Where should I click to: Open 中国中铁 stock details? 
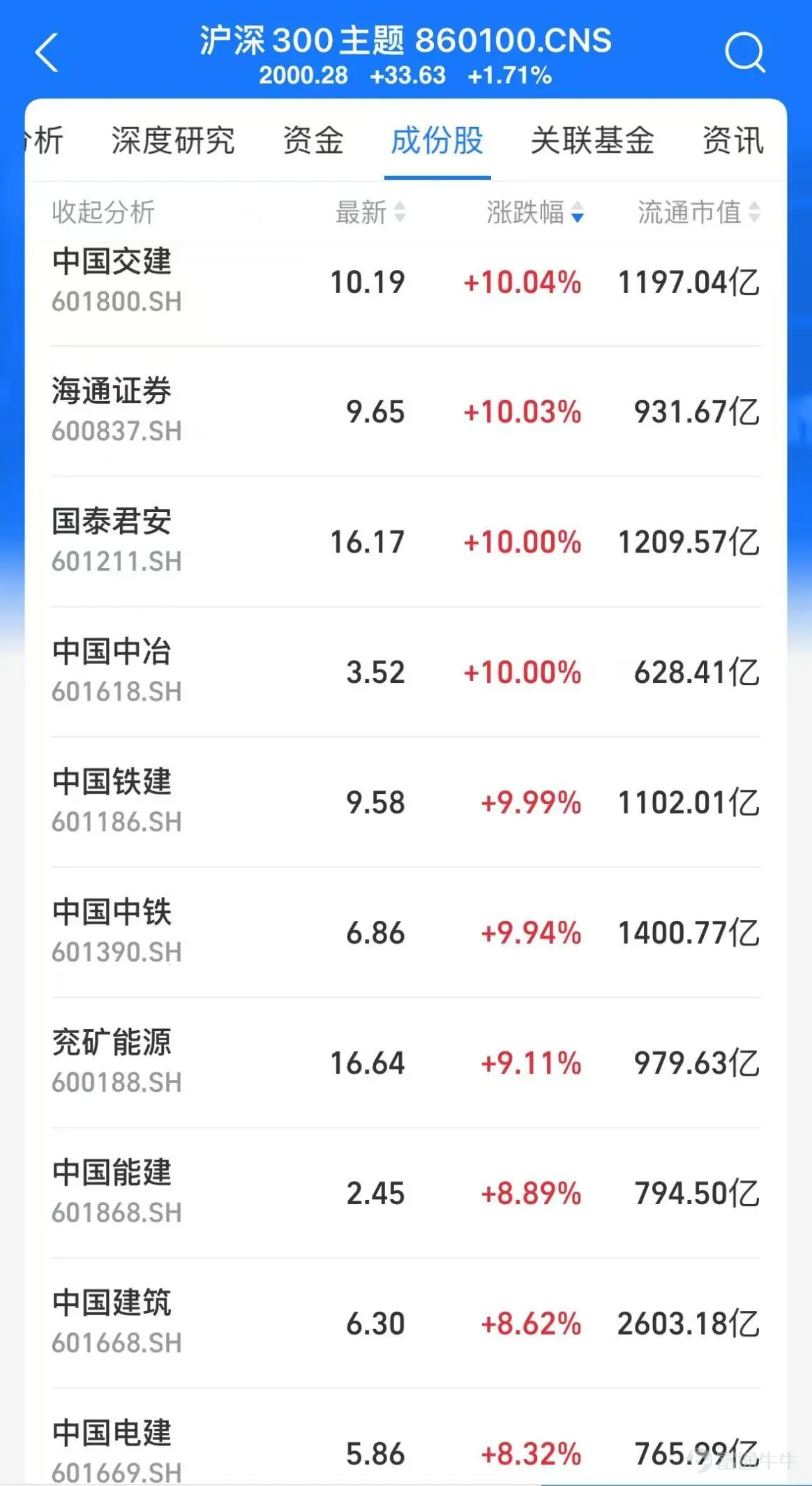[112, 931]
